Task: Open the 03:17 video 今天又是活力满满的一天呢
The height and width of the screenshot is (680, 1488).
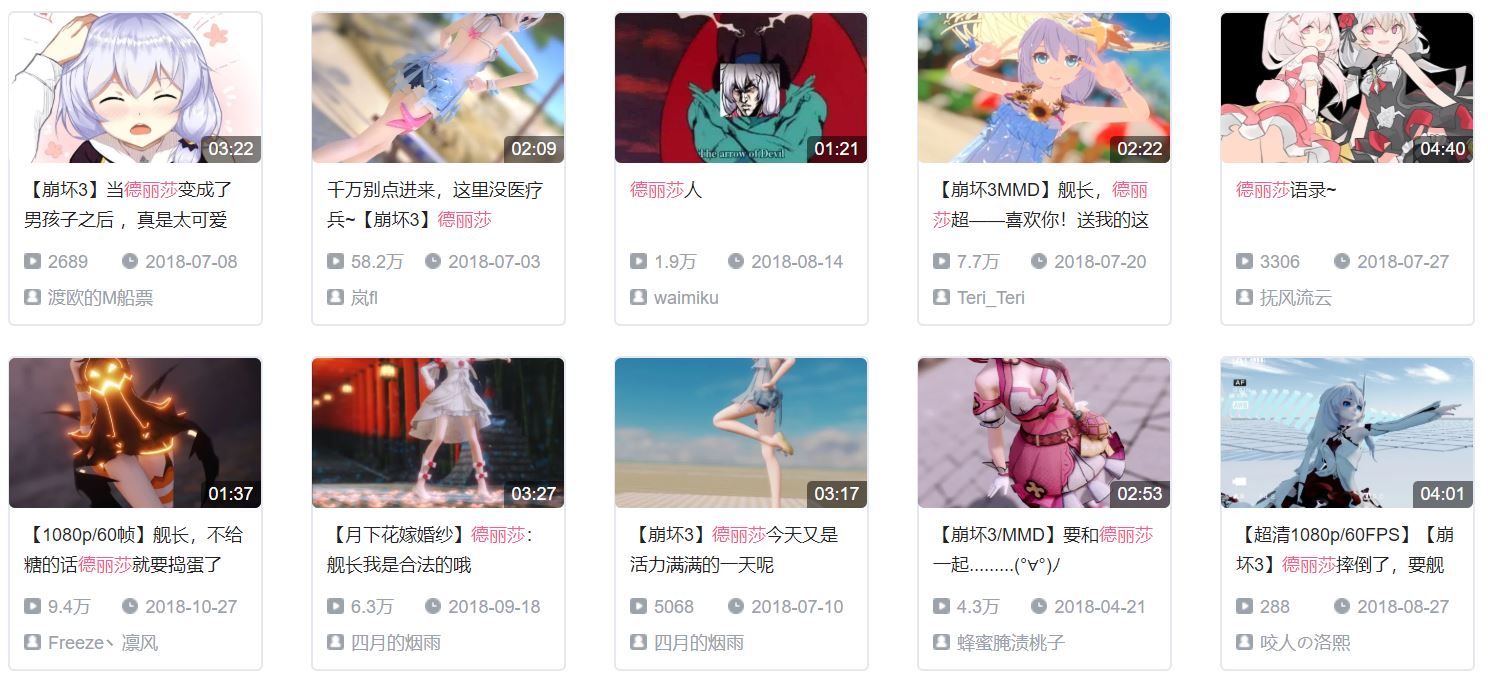Action: coord(741,433)
